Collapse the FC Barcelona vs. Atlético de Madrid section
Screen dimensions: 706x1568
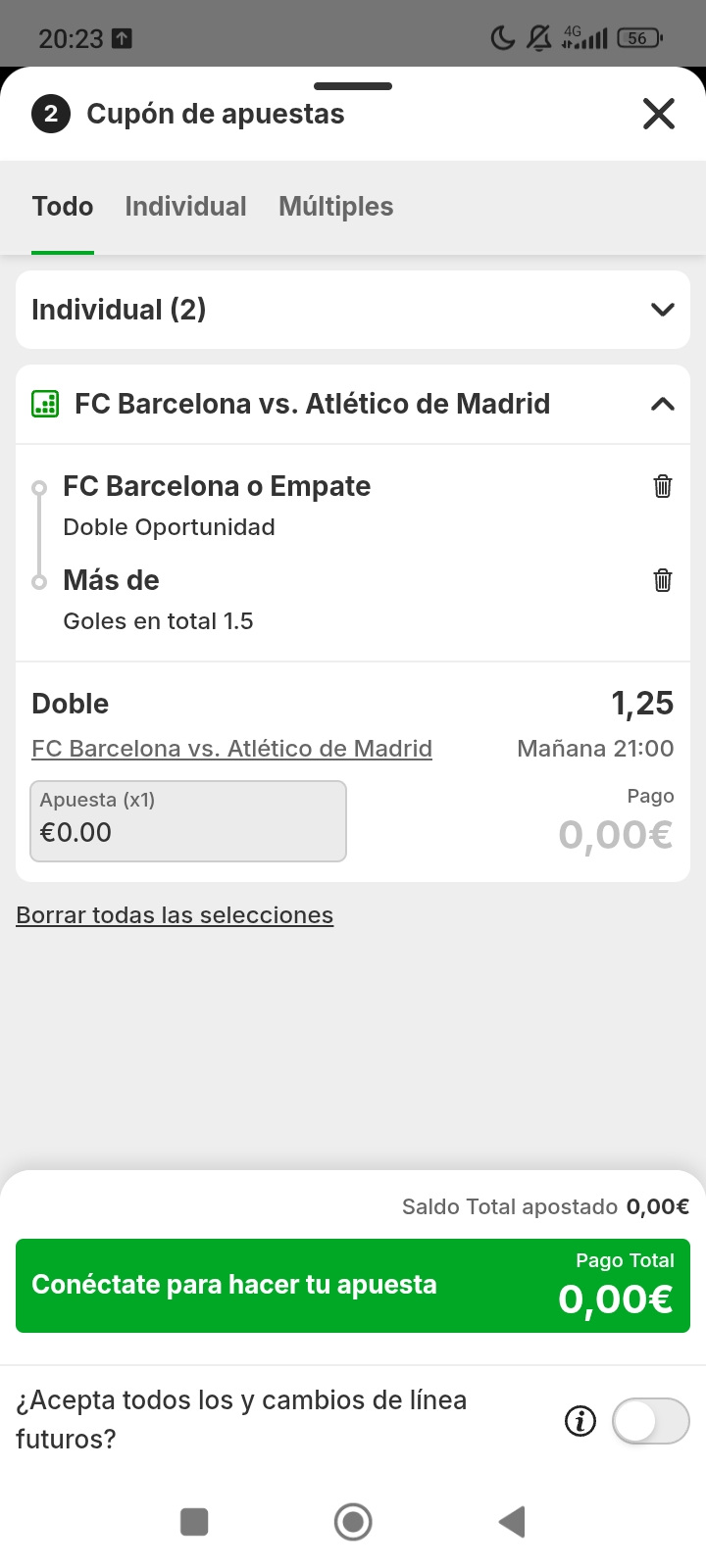662,404
